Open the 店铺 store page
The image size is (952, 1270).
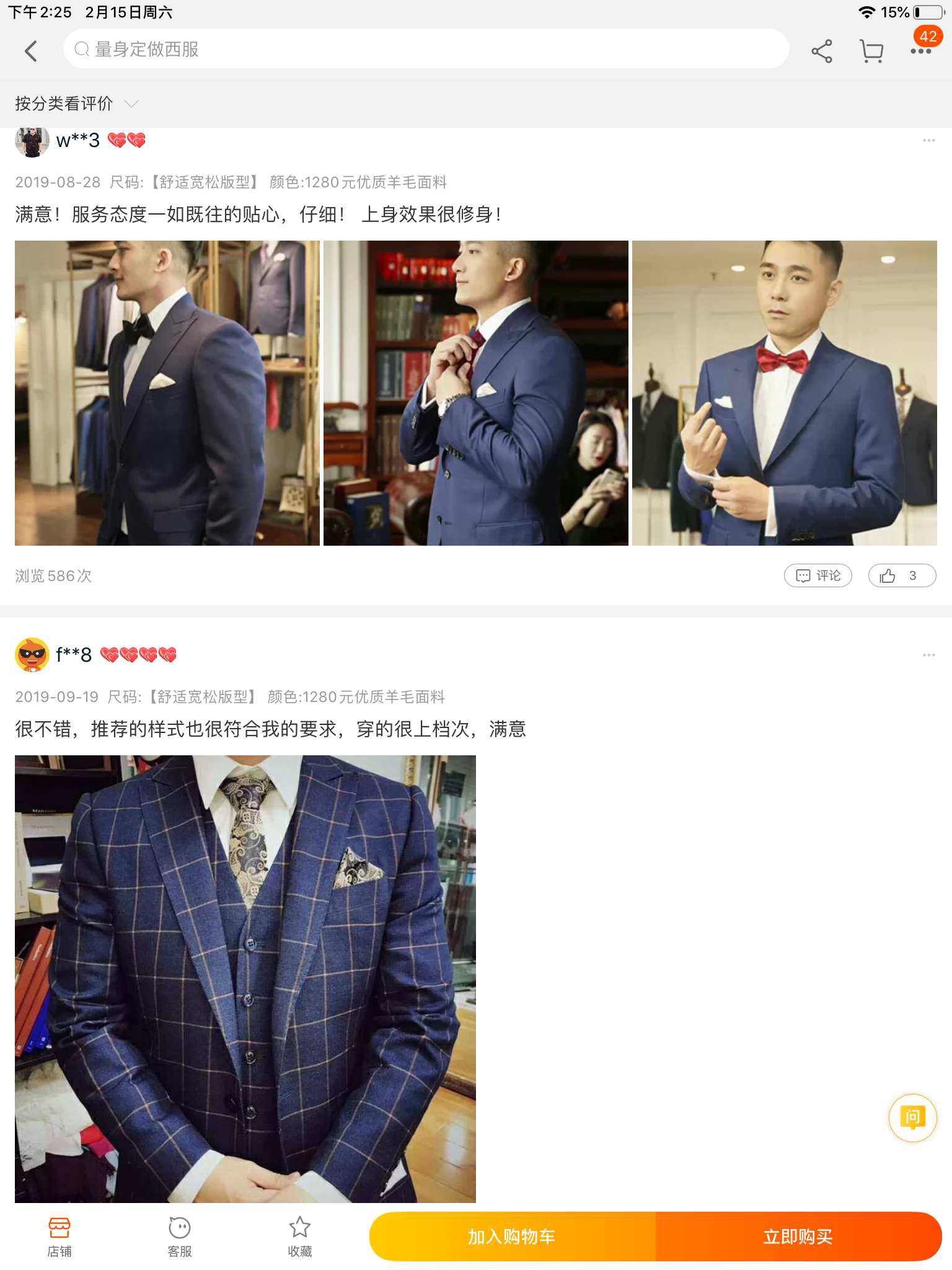pyautogui.click(x=59, y=1237)
